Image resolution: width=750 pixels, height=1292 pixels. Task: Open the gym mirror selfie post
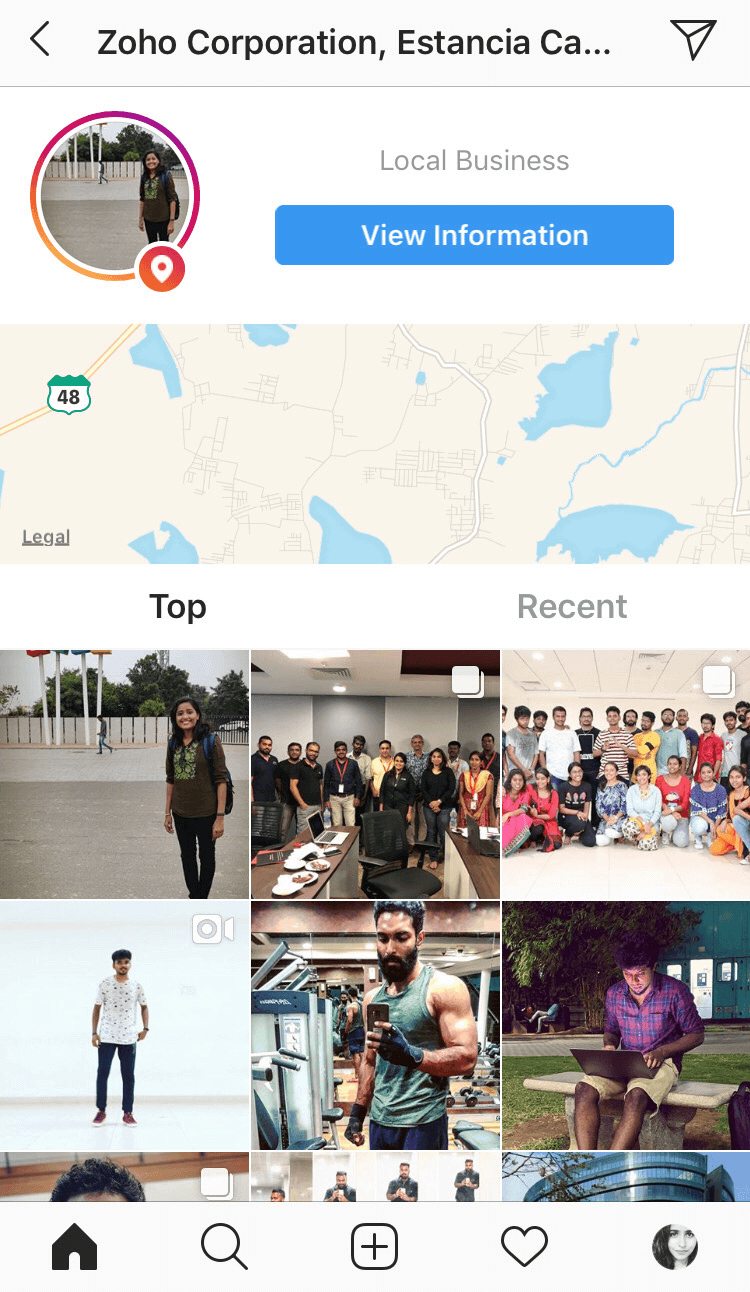coord(375,1025)
